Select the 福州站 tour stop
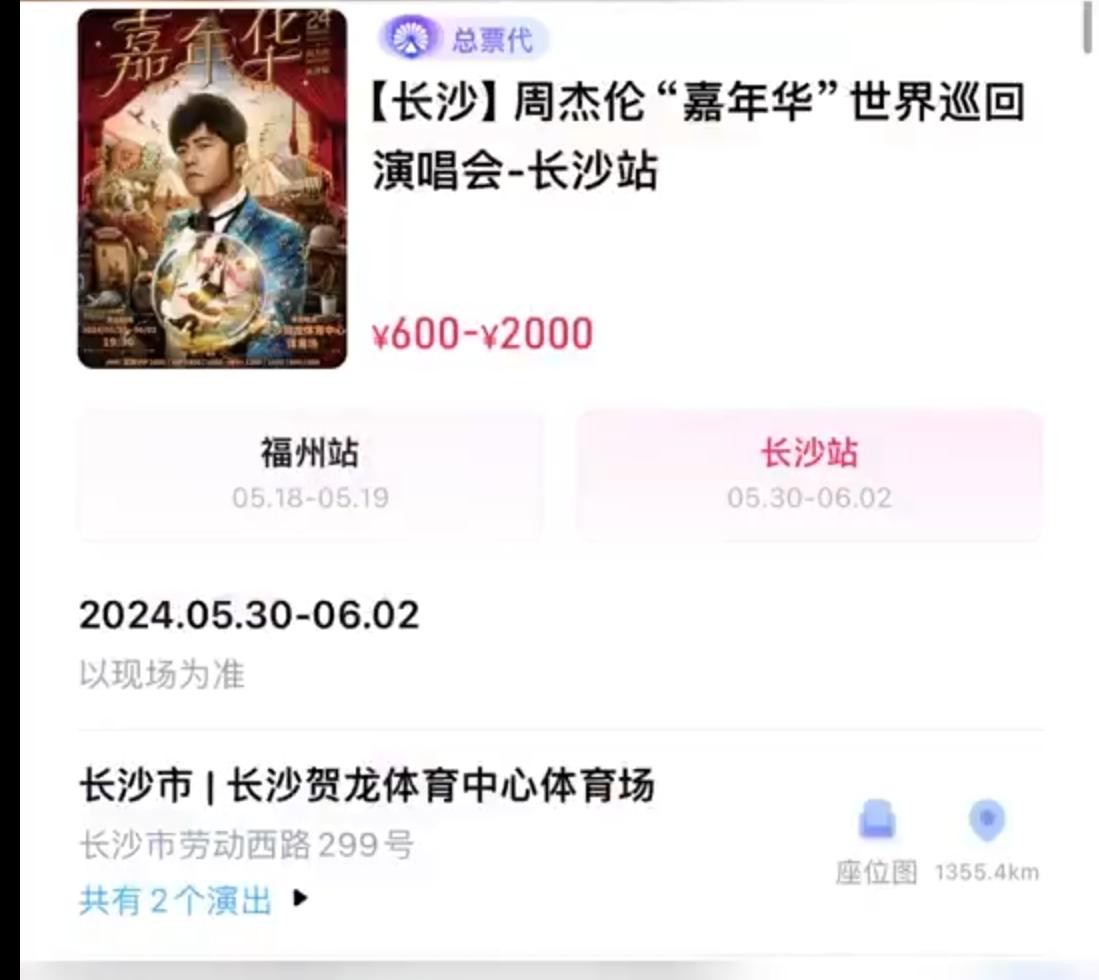 [310, 474]
